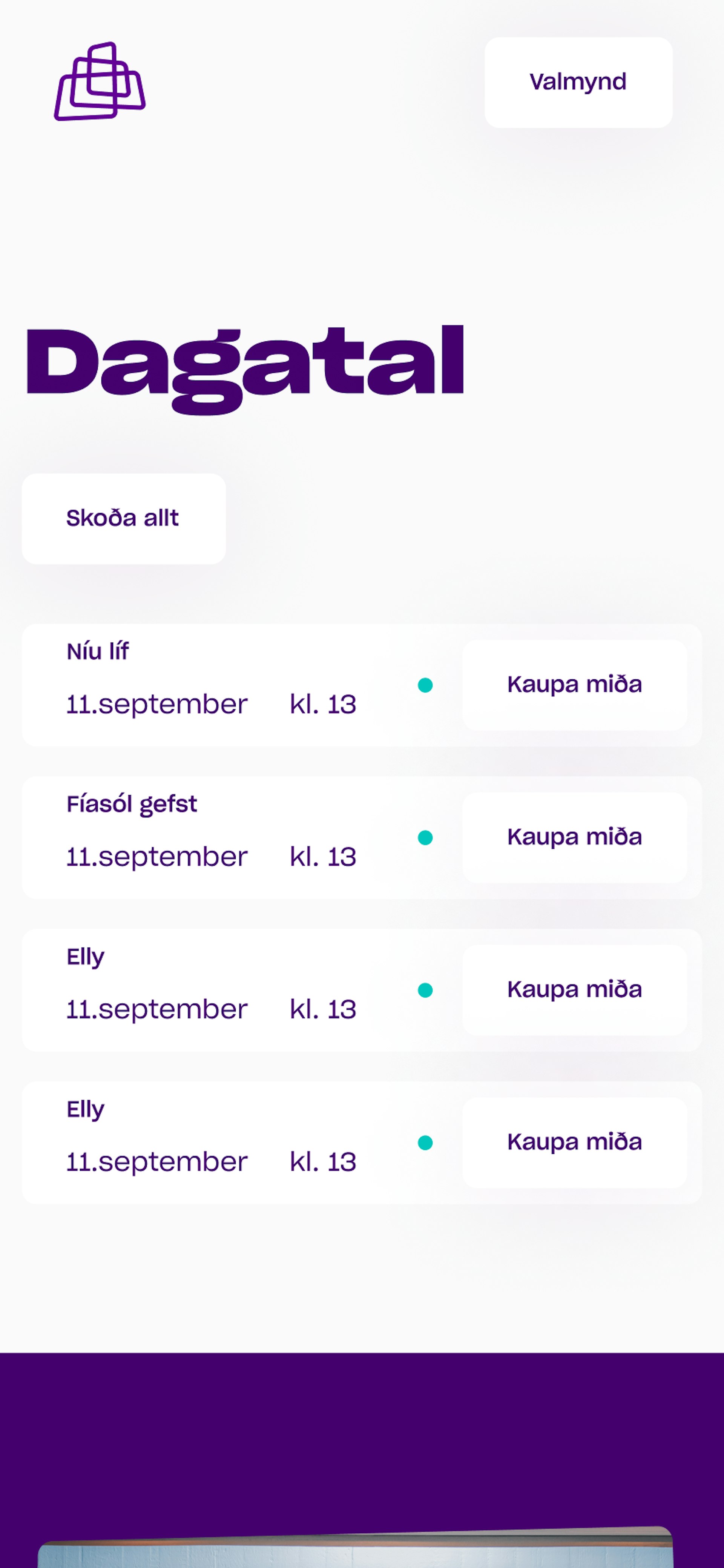Open the first Elly event title
Screen dimensions: 724x1568
85,956
